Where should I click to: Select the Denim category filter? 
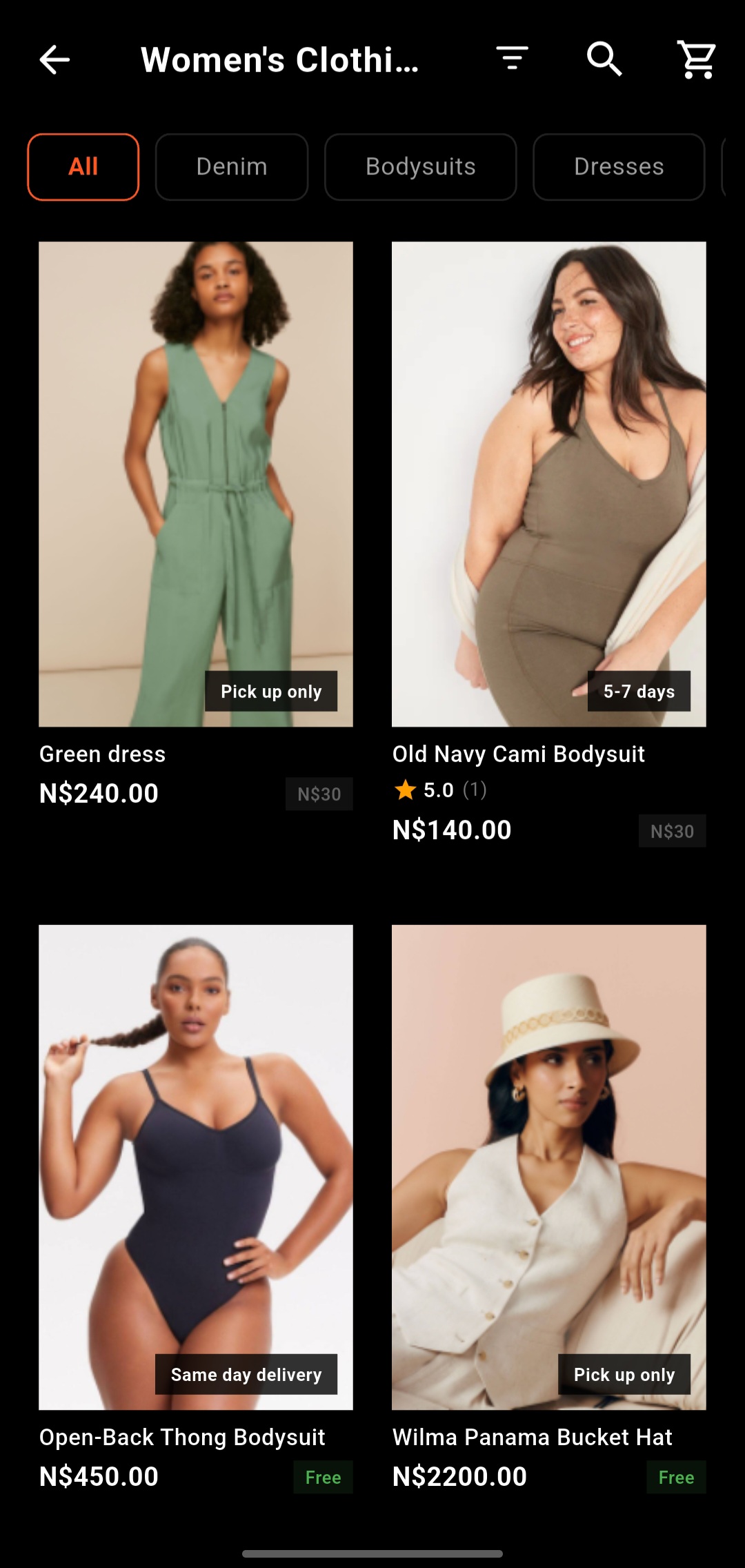point(231,166)
